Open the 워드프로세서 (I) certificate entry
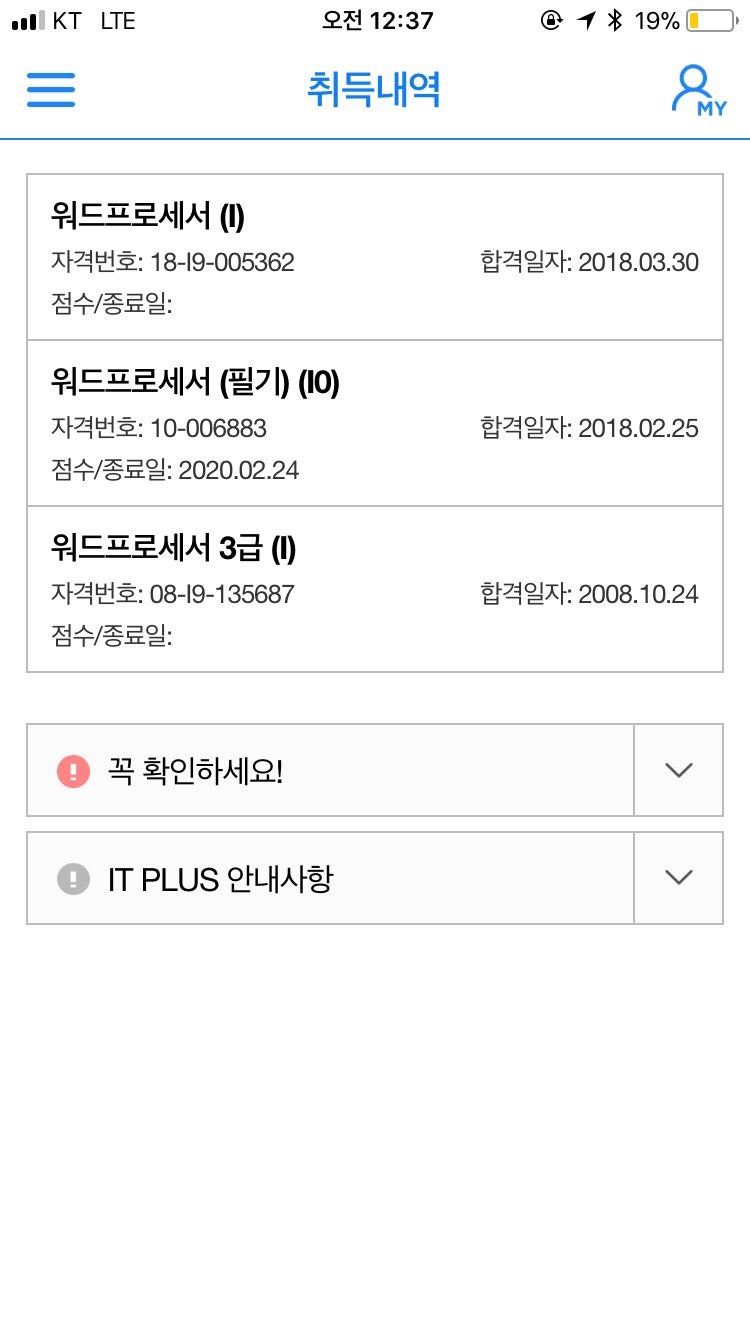Image resolution: width=750 pixels, height=1334 pixels. [x=375, y=257]
